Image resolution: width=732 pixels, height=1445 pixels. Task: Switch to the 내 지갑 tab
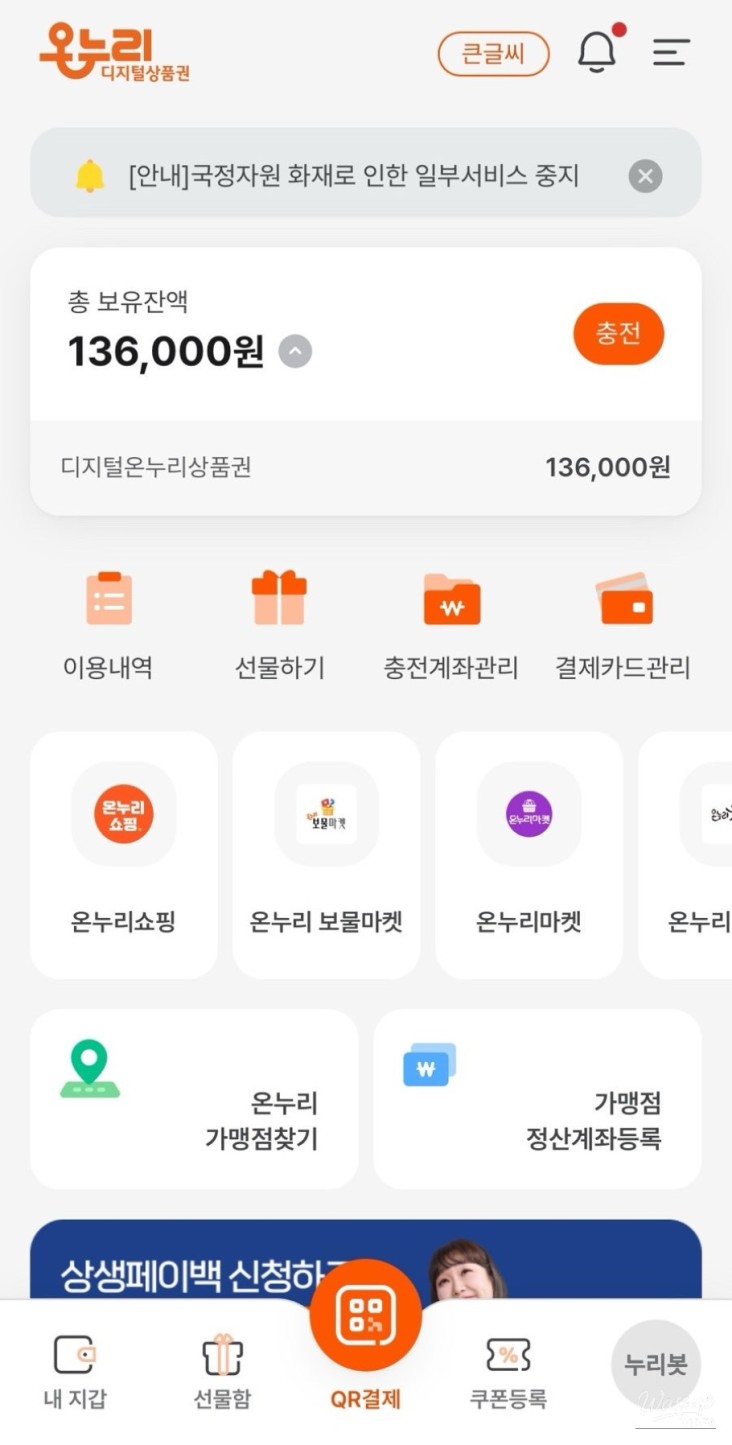pos(75,1372)
